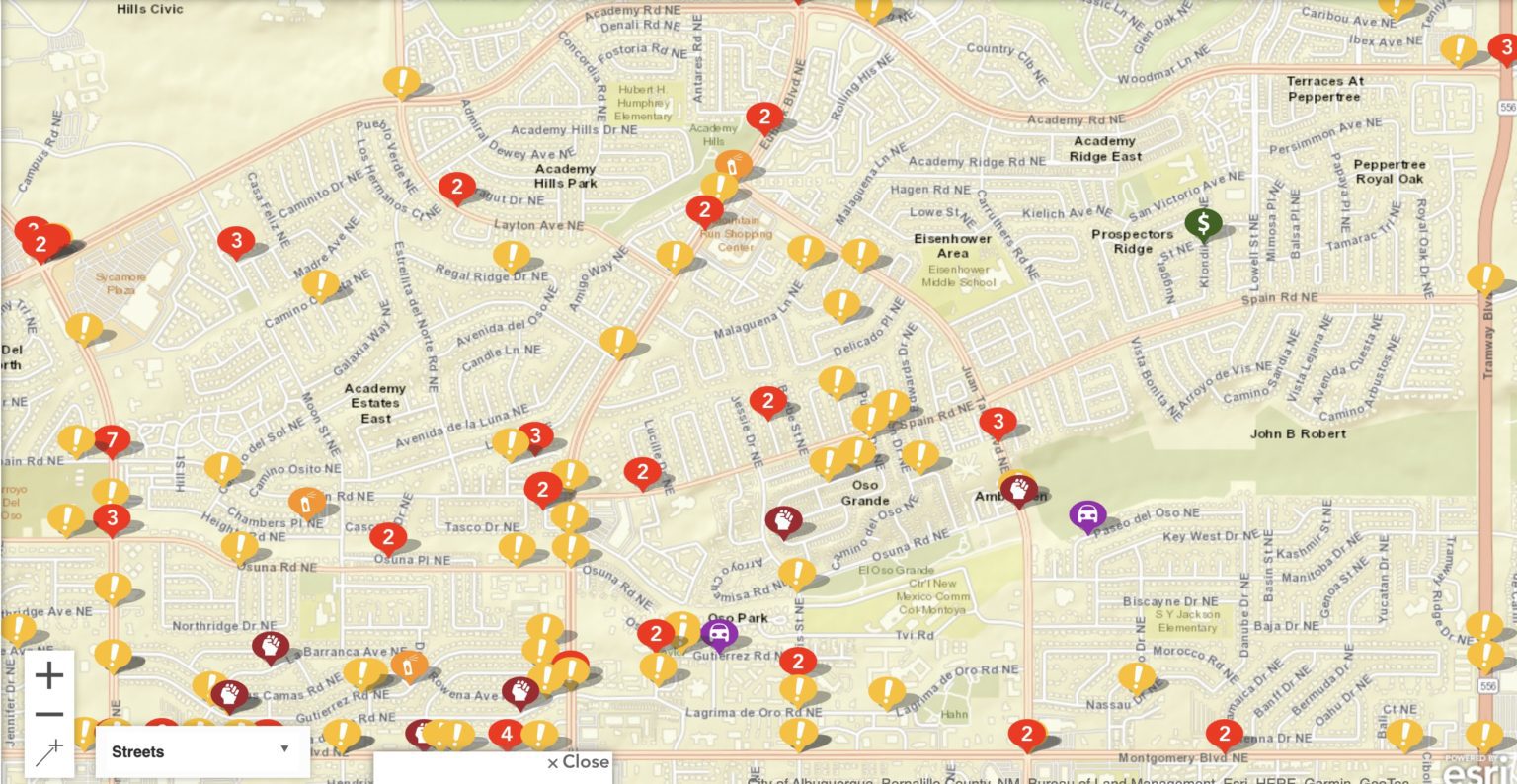Image resolution: width=1517 pixels, height=784 pixels.
Task: Select yellow alert marker on Regal Ridge Dr
Action: click(x=512, y=256)
